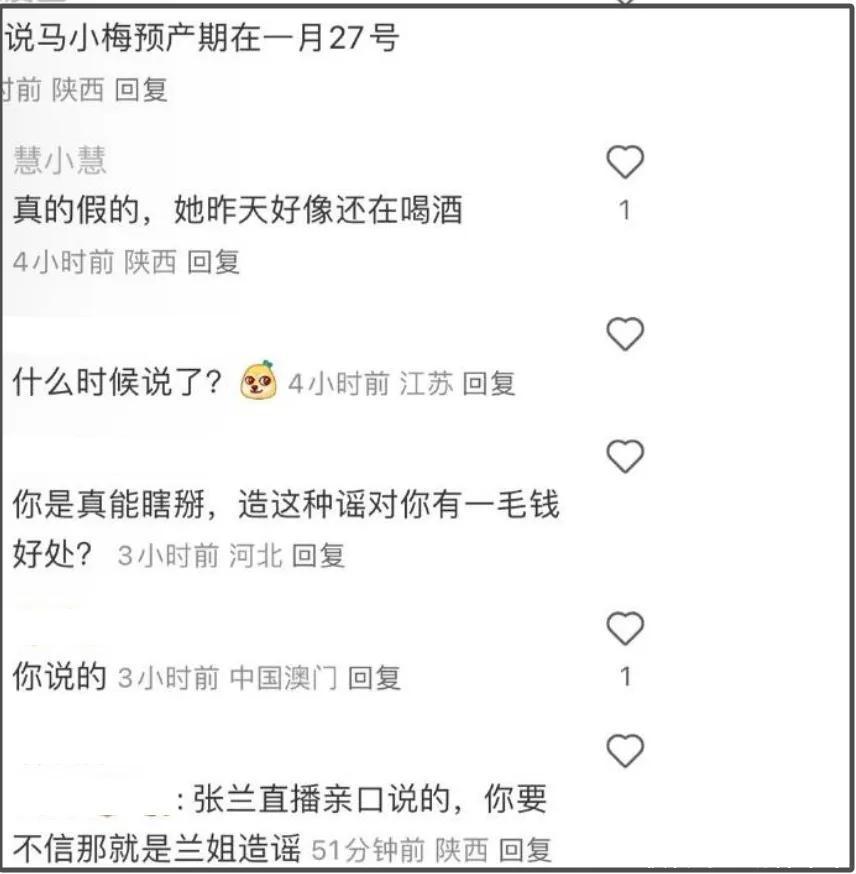Like the comment "你是真能瞎掰"
This screenshot has height=874, width=856.
[625, 457]
